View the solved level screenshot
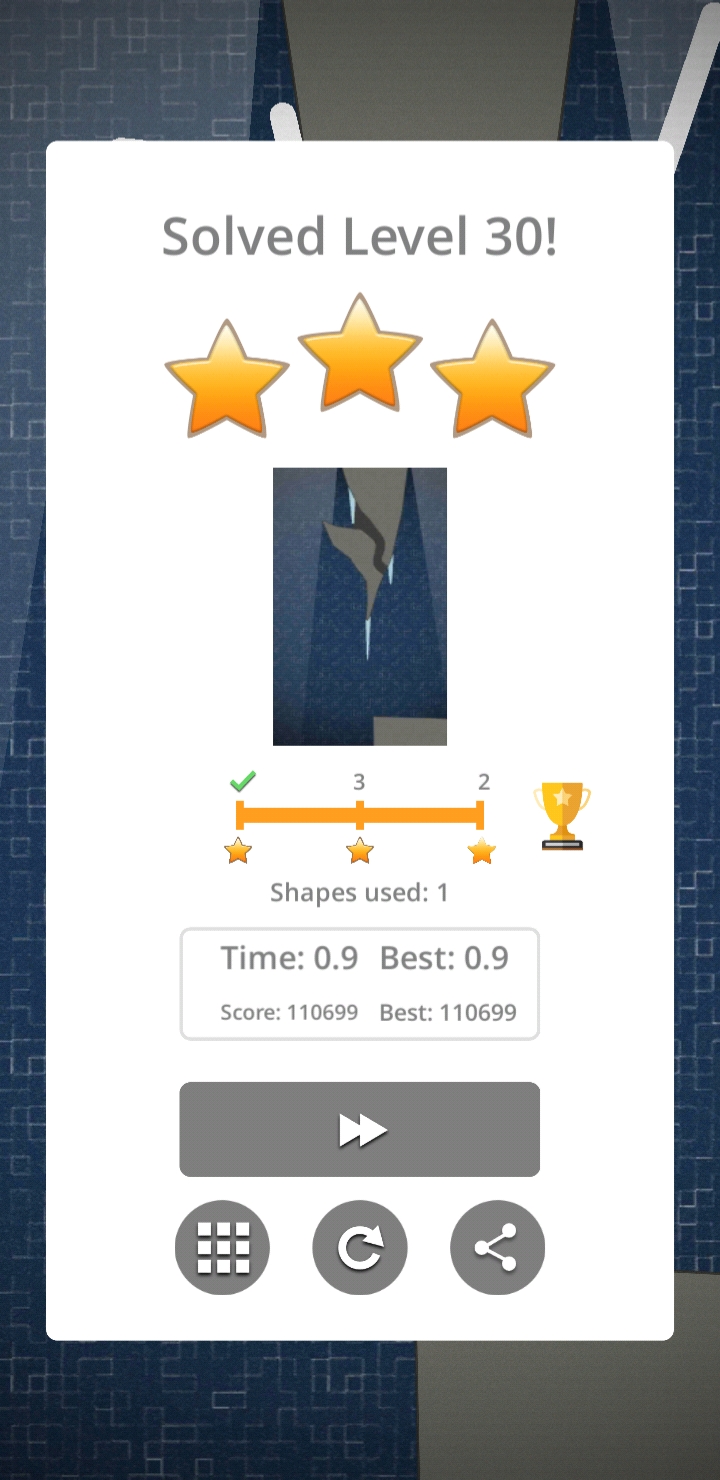This screenshot has width=720, height=1480. point(360,606)
